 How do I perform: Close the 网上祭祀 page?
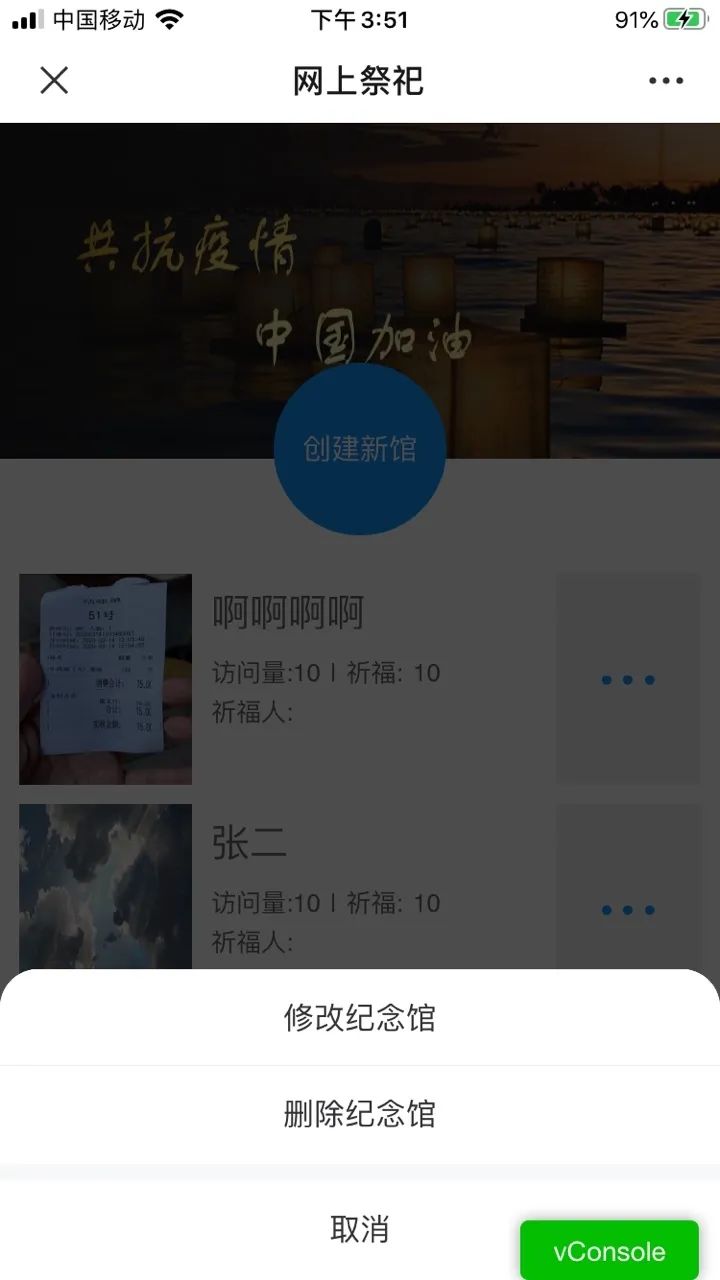55,80
